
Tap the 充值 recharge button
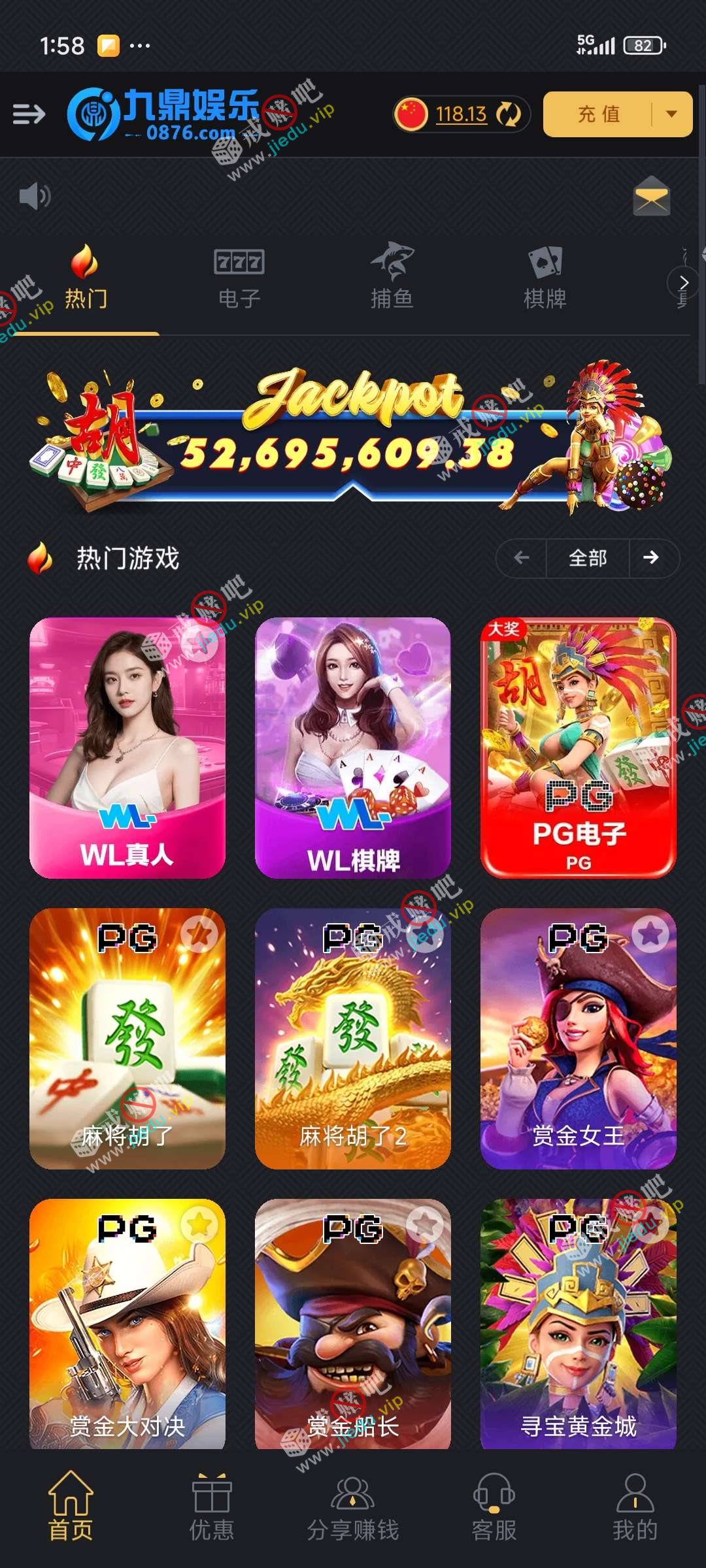pyautogui.click(x=598, y=114)
